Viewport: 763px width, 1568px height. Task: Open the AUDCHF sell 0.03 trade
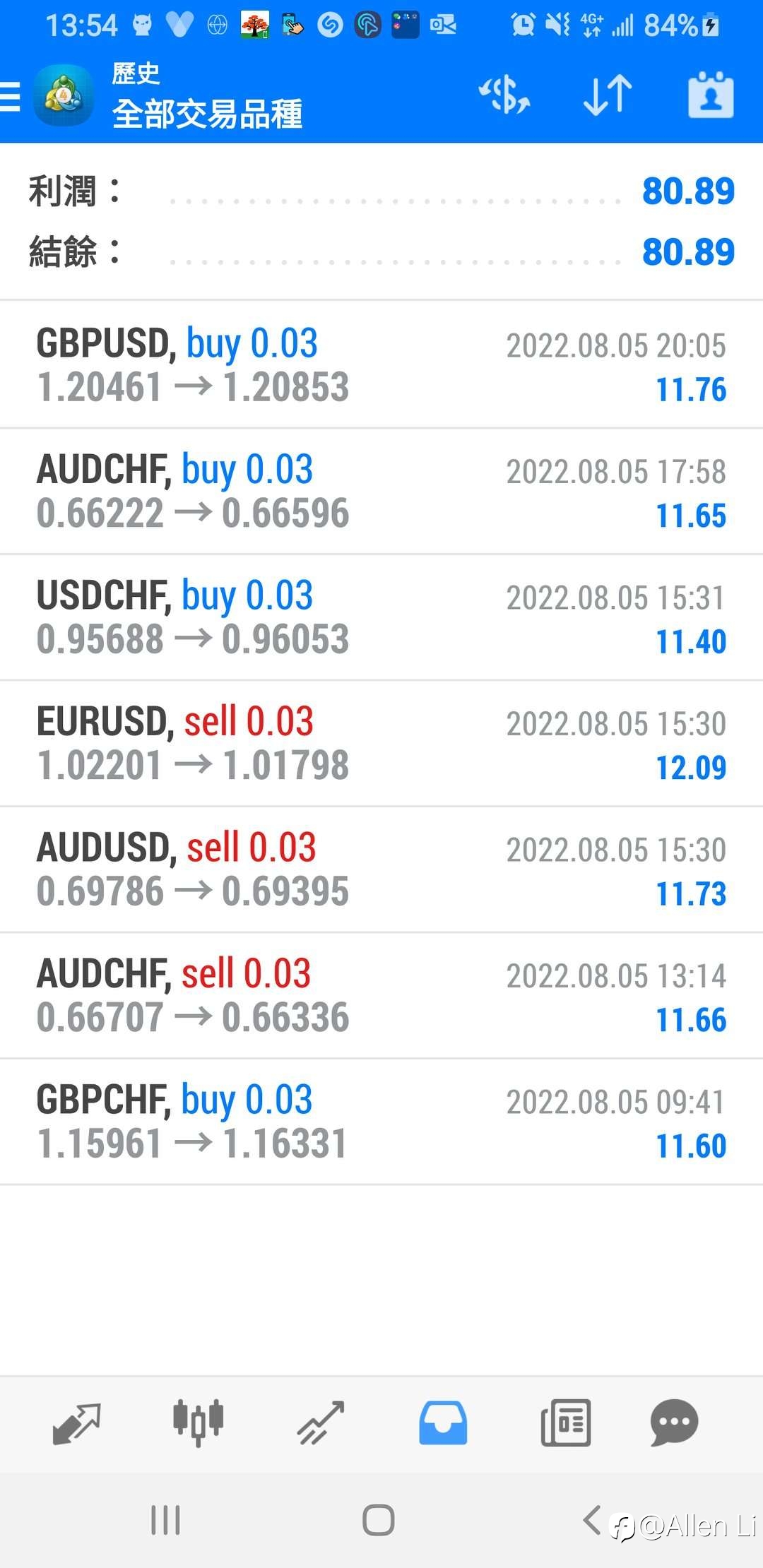381,995
